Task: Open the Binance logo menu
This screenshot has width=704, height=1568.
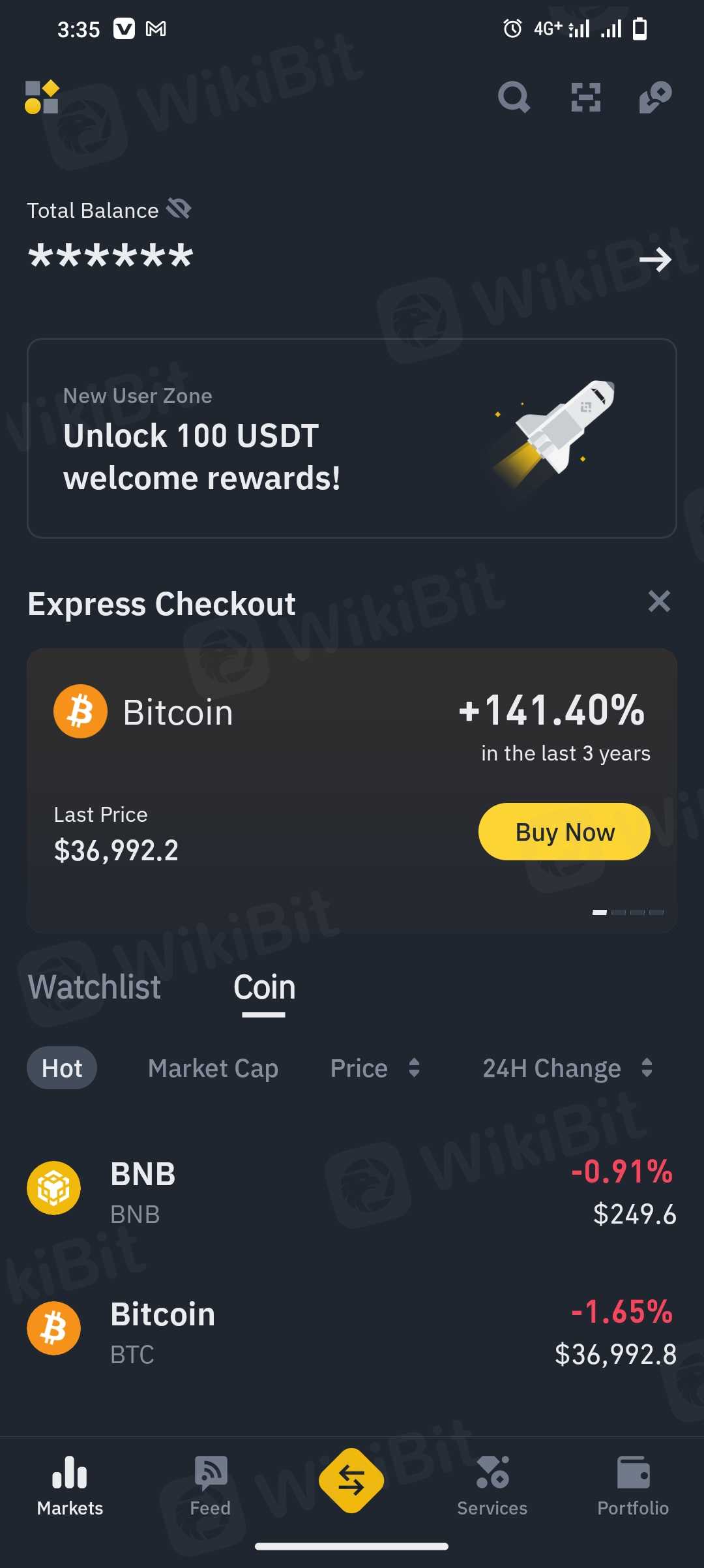Action: point(42,97)
